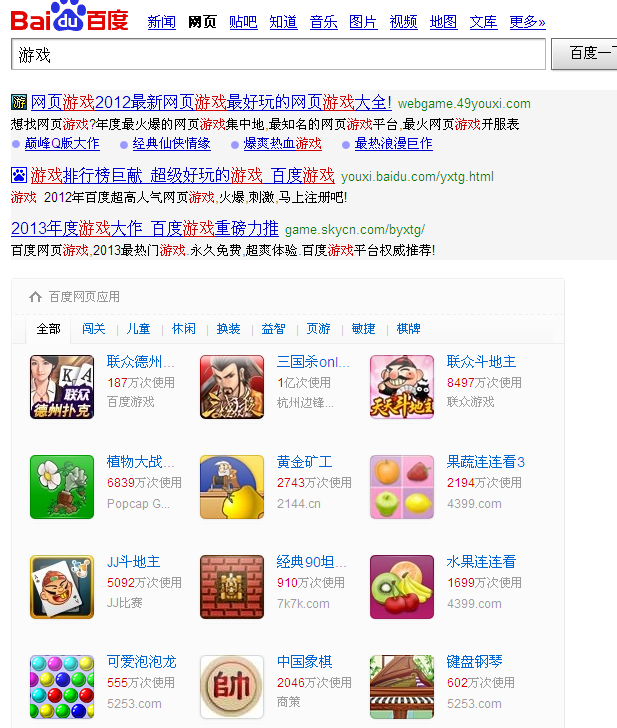Viewport: 617px width, 728px height.
Task: Launch the 键盘钢琴 app
Action: [x=474, y=662]
